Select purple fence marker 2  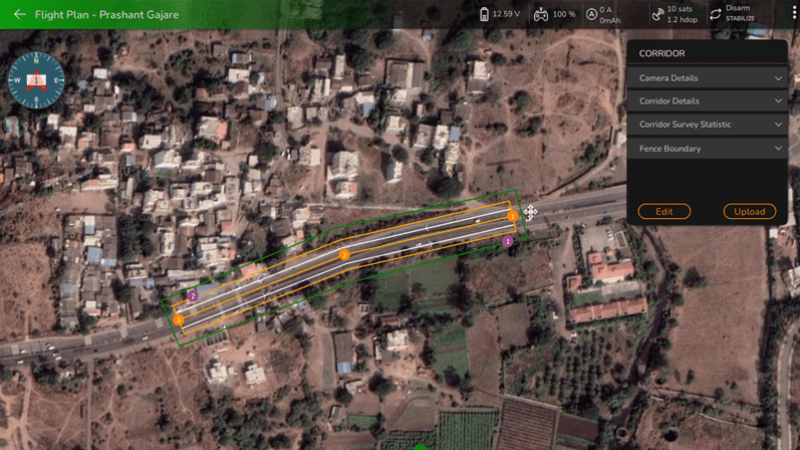[193, 296]
